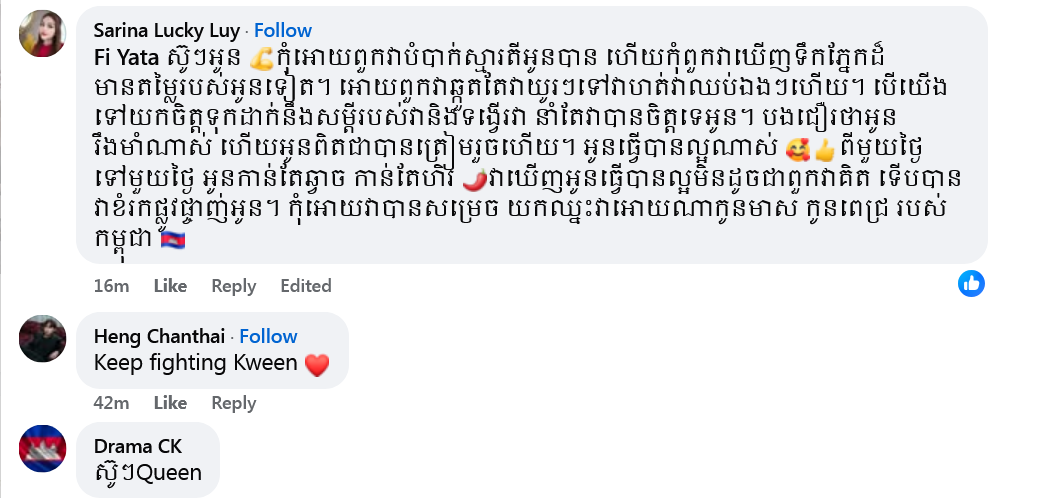Reply to Sarina Lucky Luy's comment
1050x498 pixels.
233,286
